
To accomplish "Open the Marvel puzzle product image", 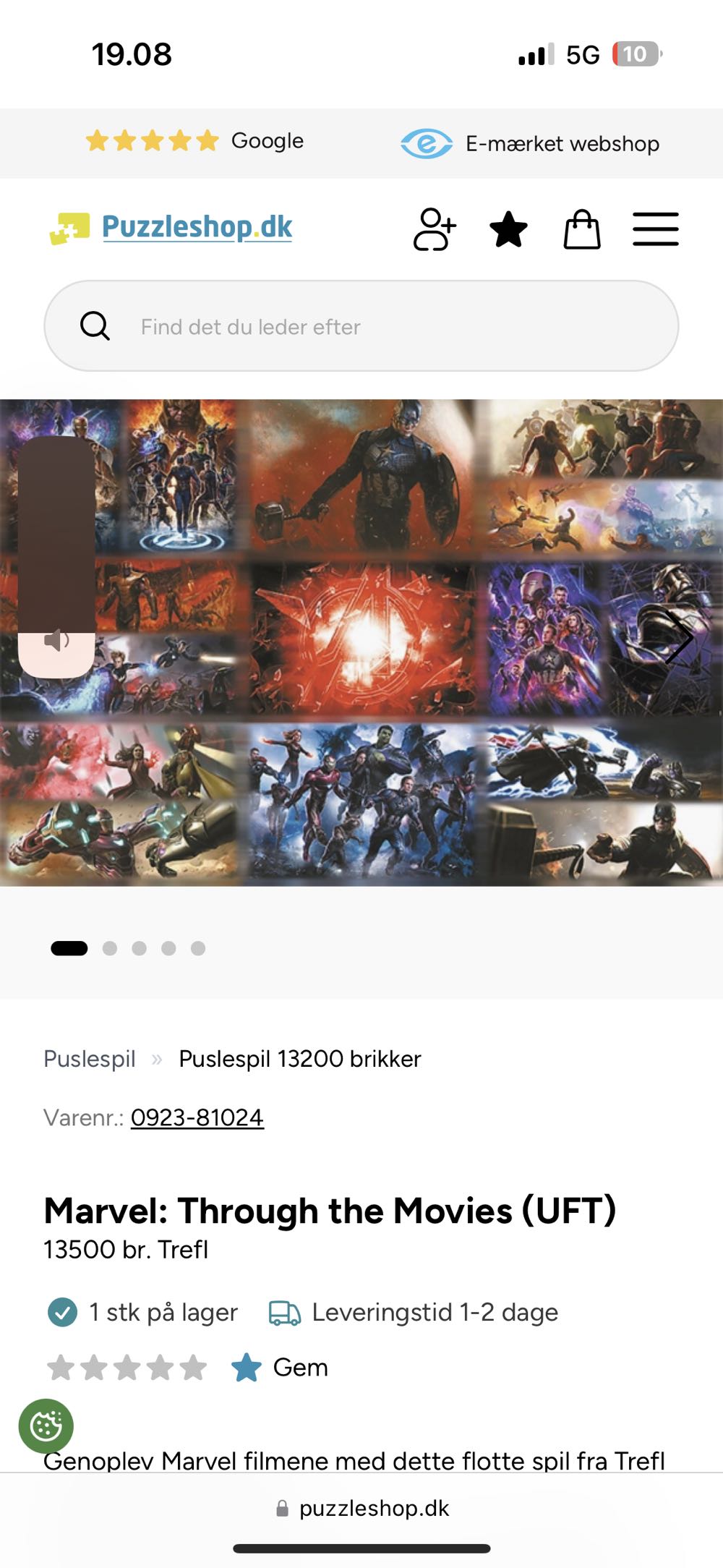I will click(x=361, y=642).
